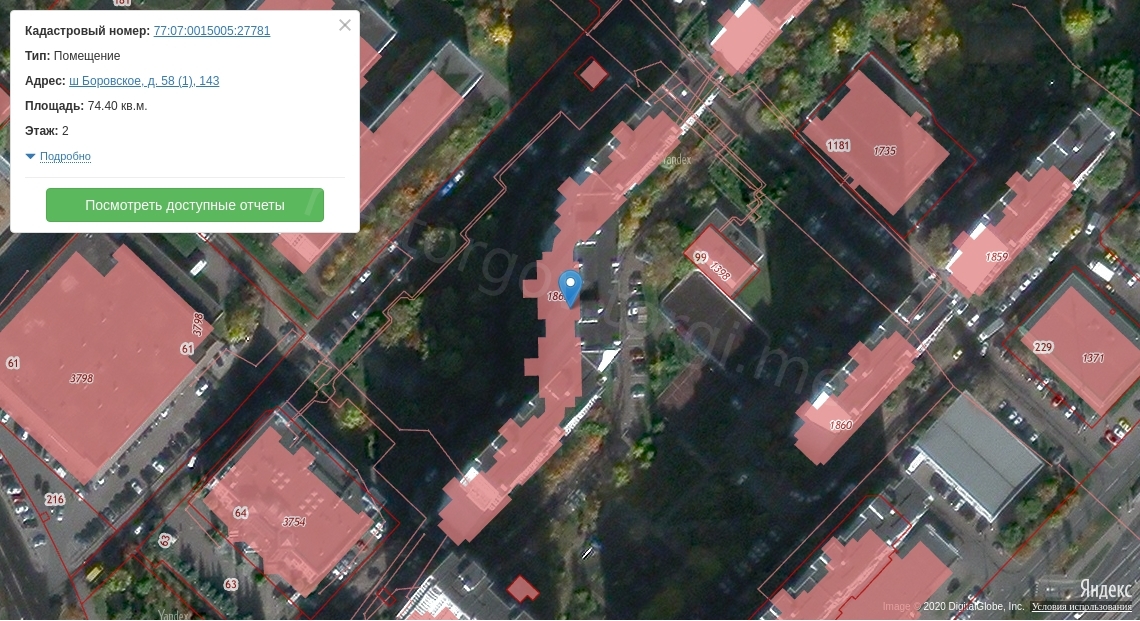This screenshot has width=1140, height=621.
Task: Open Условия использования link
Action: coord(1082,607)
